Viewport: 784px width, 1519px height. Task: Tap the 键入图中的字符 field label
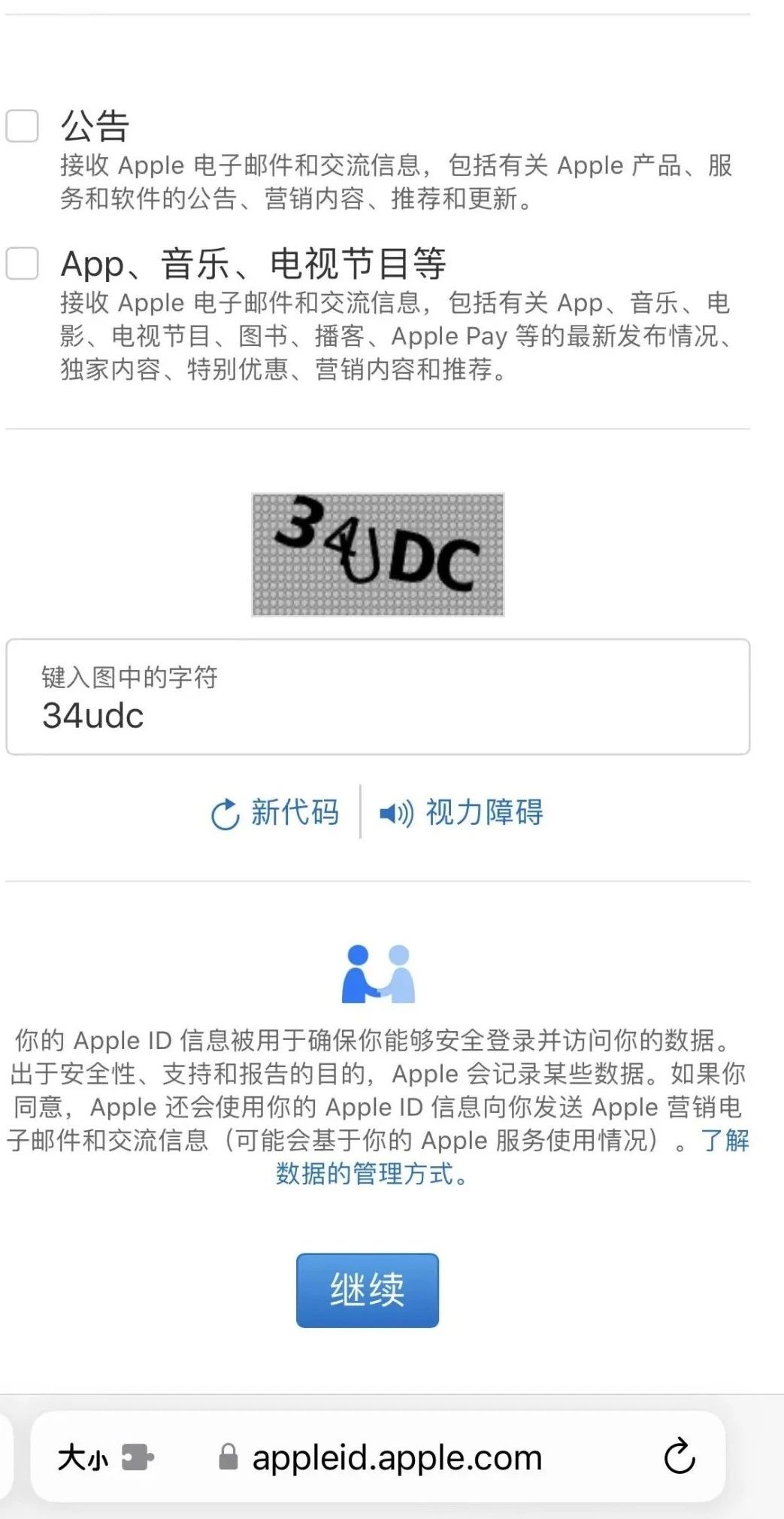[x=129, y=679]
